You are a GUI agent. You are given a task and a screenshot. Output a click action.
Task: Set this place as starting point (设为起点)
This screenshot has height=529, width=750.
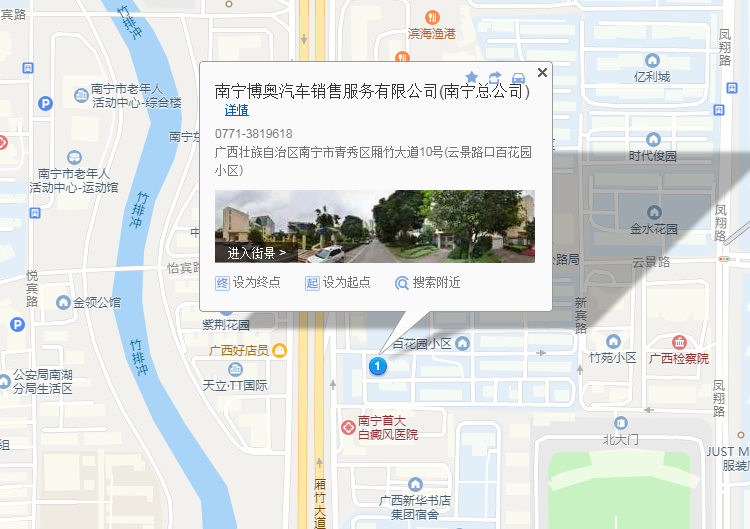[x=338, y=283]
